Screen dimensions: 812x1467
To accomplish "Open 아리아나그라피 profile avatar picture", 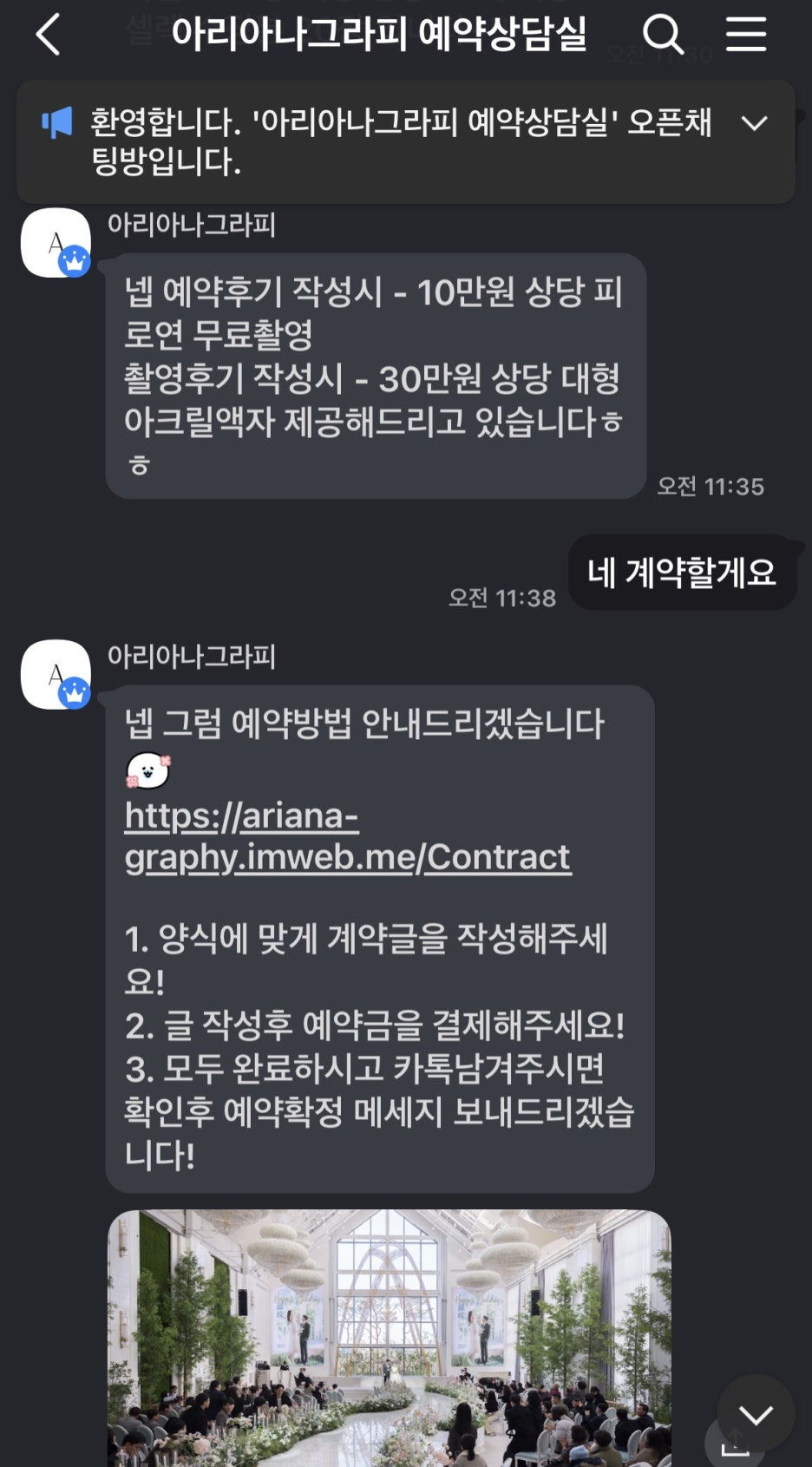I will click(x=54, y=240).
